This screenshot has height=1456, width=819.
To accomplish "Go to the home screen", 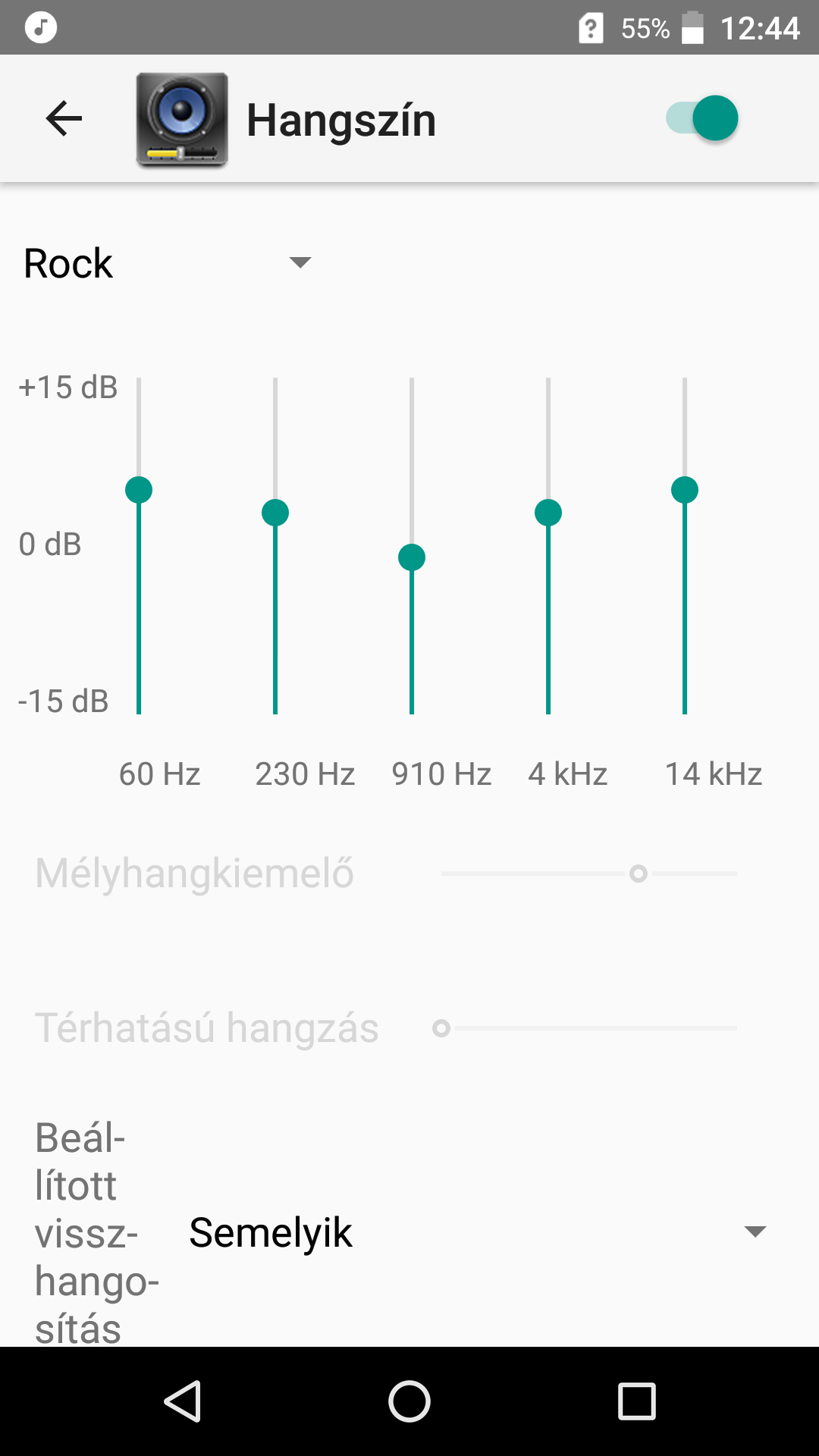I will click(x=409, y=1401).
